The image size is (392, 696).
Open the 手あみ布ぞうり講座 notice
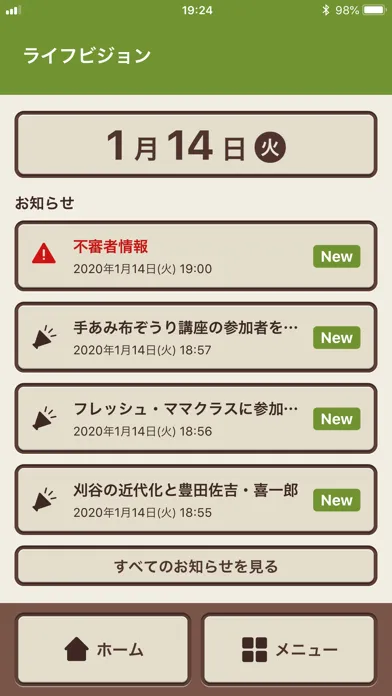pyautogui.click(x=196, y=337)
